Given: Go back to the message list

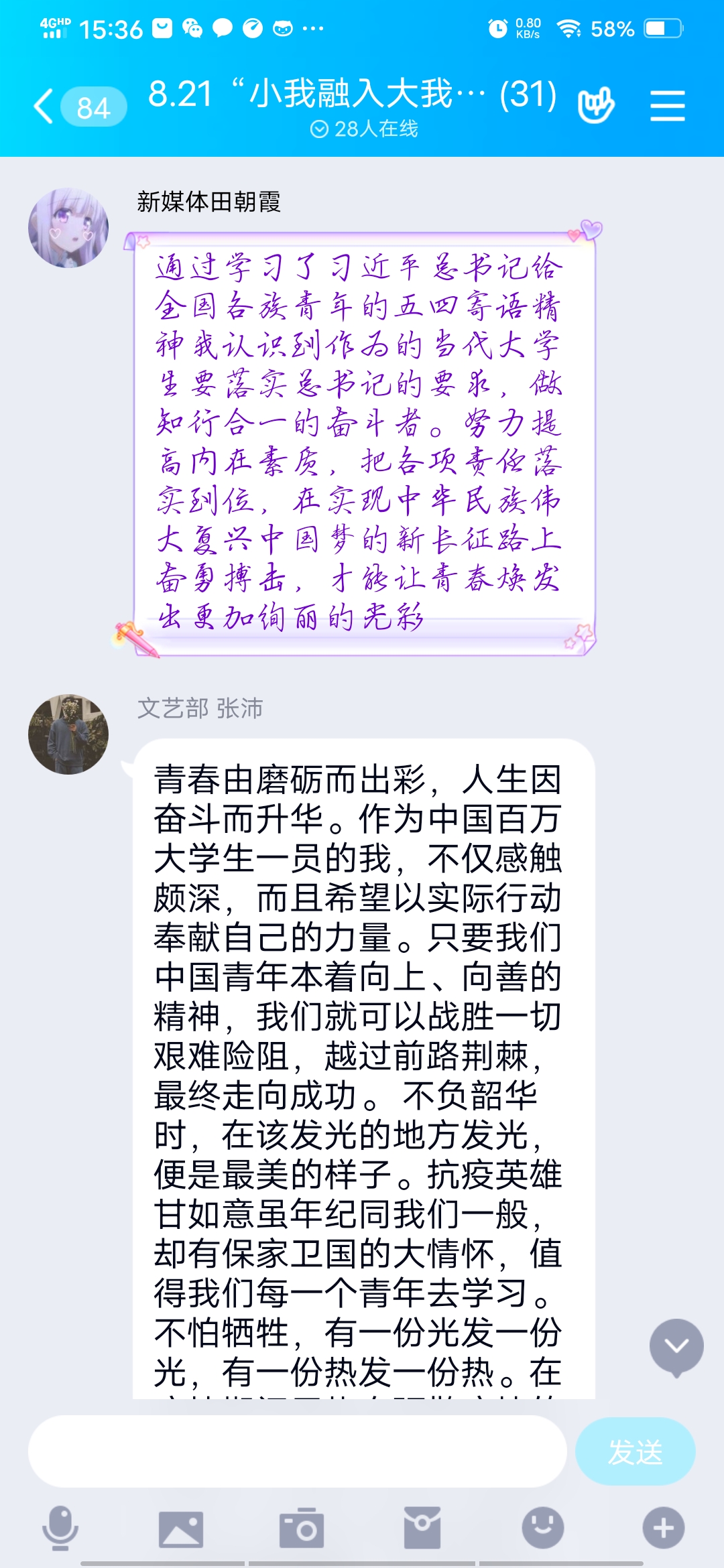Looking at the screenshot, I should coord(44,107).
